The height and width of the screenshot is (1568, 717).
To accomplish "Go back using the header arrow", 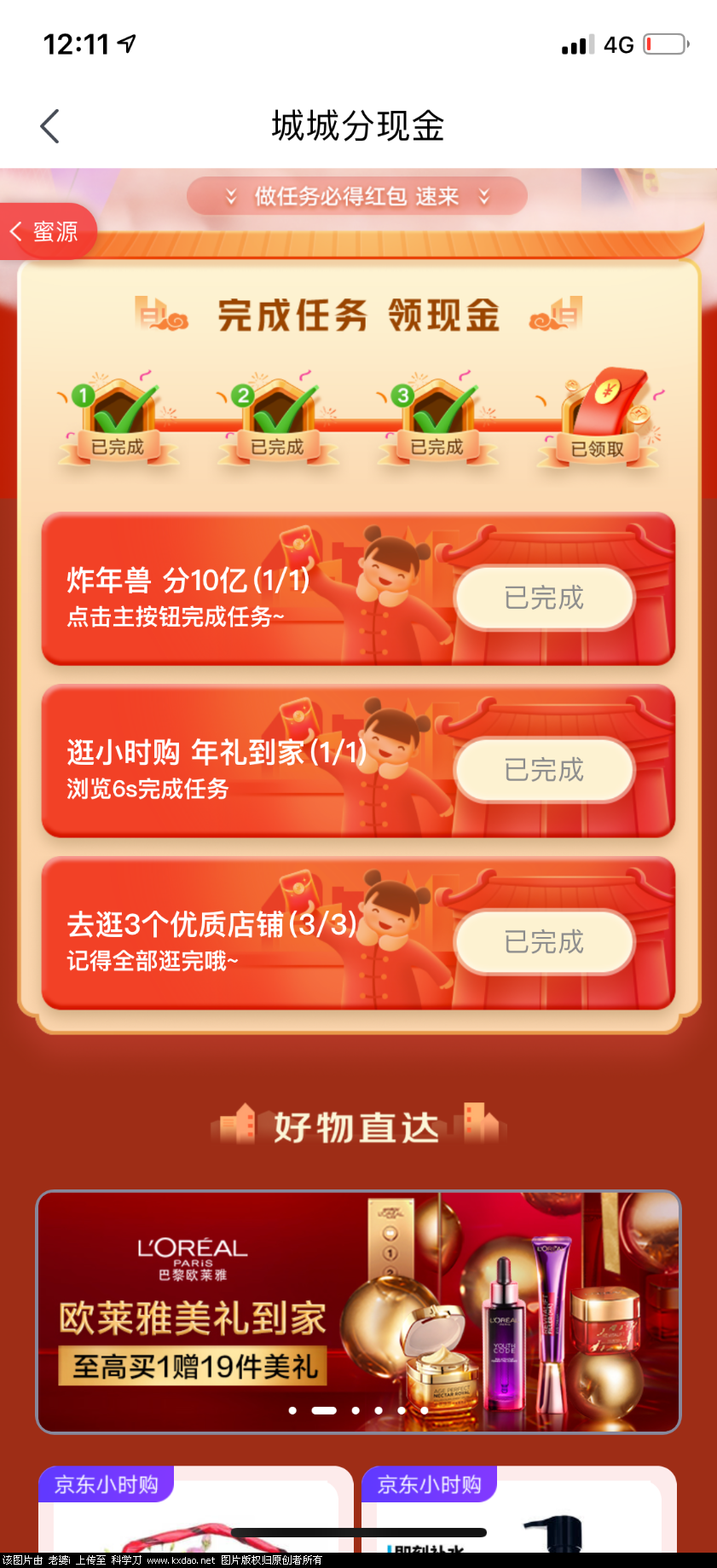I will (50, 126).
